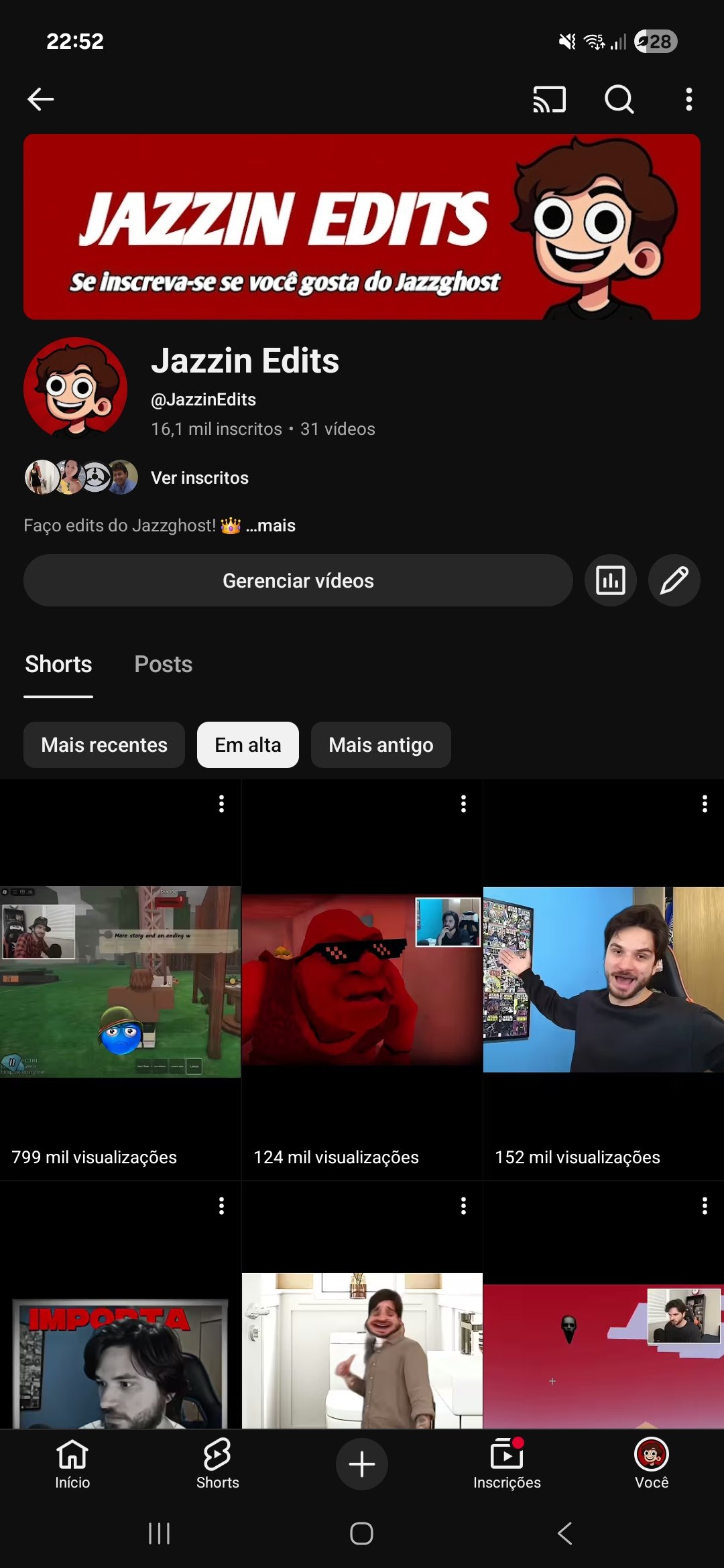This screenshot has height=1568, width=724.
Task: Open the channel analytics icon
Action: coord(610,580)
